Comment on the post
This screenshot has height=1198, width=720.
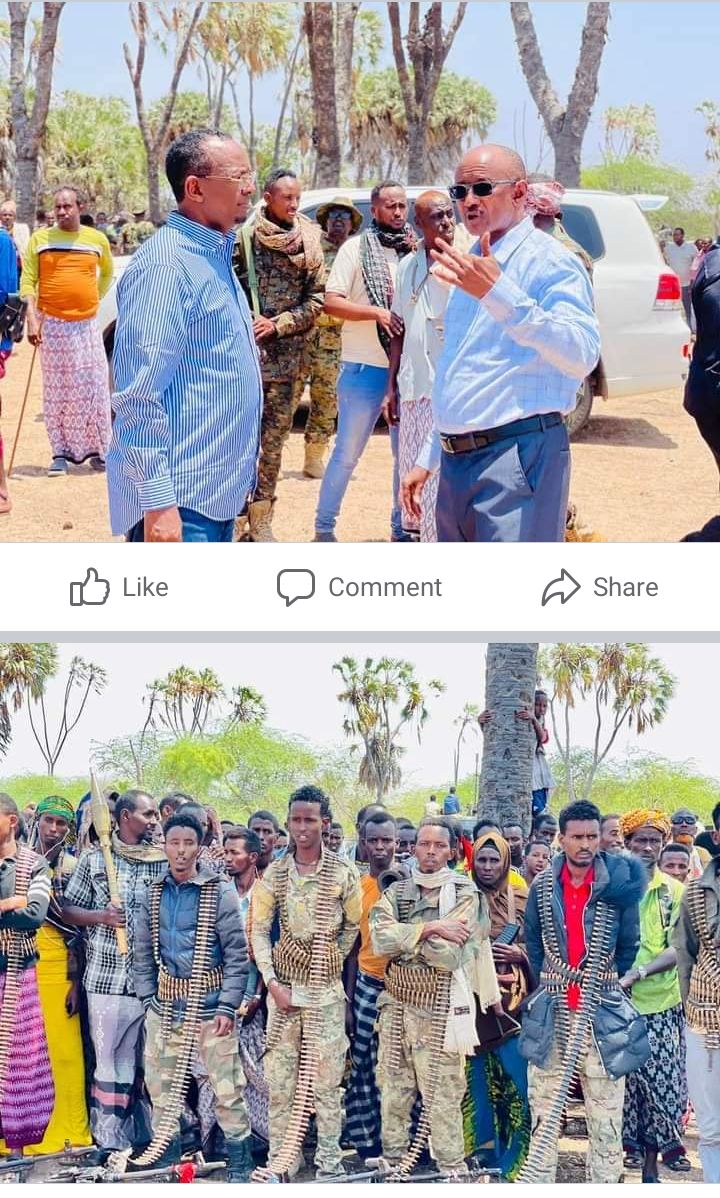359,587
